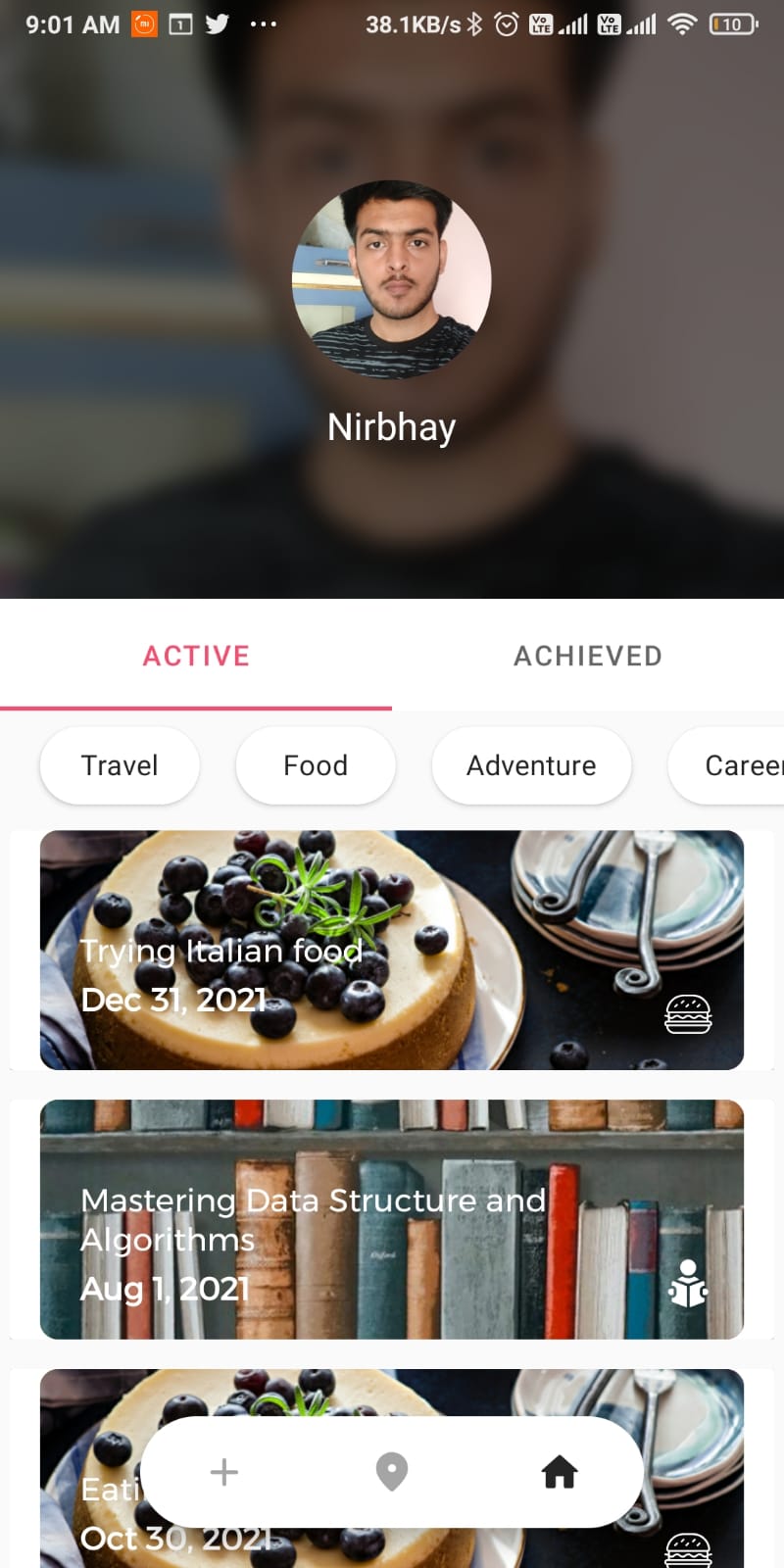Choose the Career category chip
This screenshot has width=784, height=1568.
726,765
